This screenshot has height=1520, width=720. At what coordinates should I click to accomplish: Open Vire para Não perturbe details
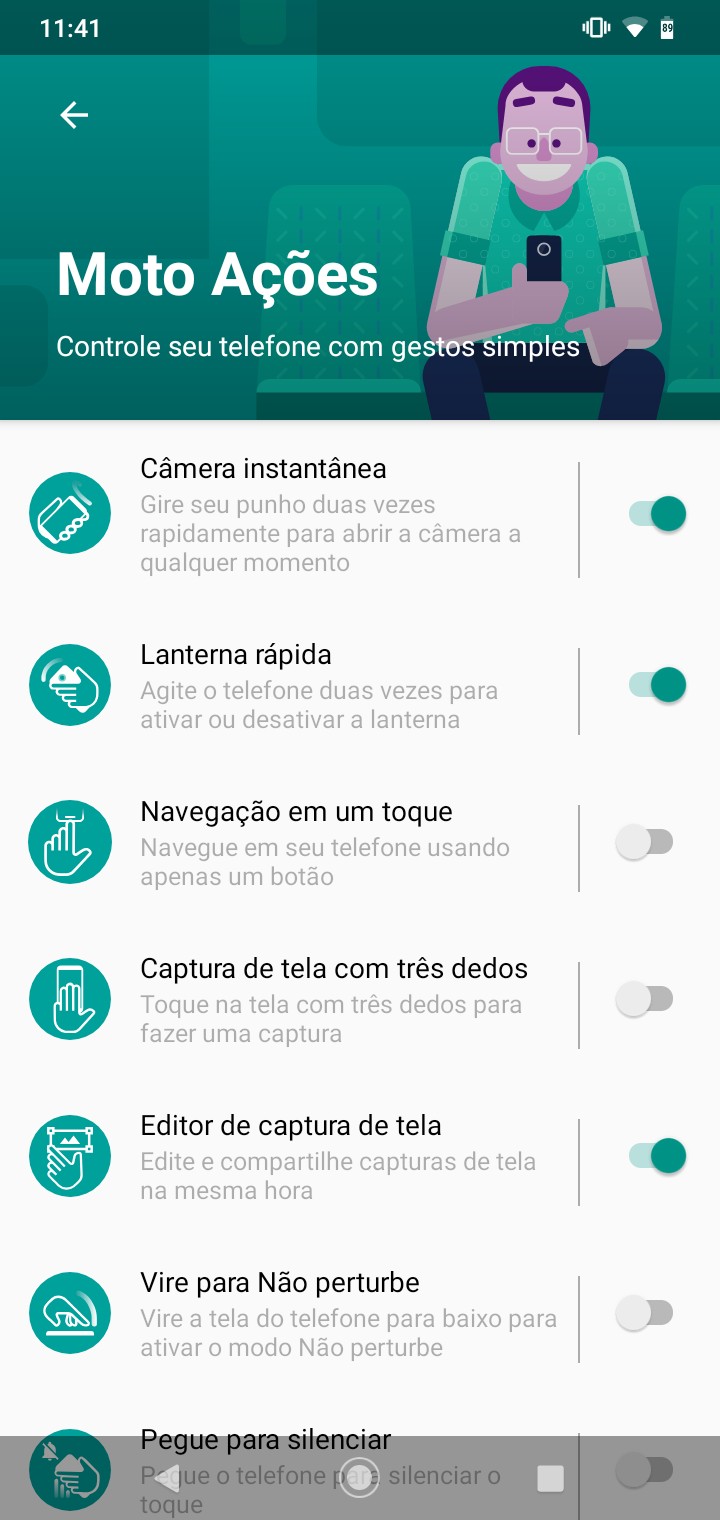(330, 1315)
